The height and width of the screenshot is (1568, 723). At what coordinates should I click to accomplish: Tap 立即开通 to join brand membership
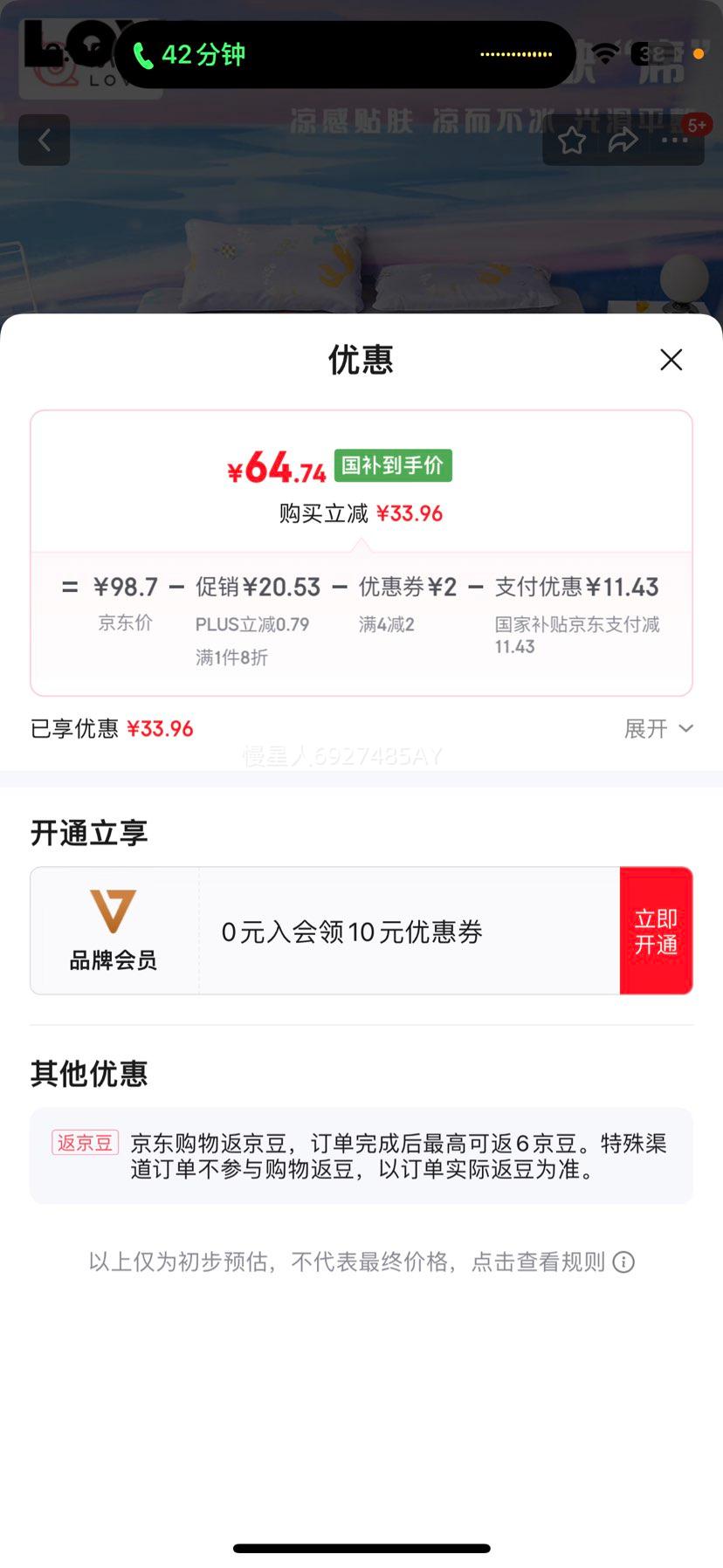(656, 931)
